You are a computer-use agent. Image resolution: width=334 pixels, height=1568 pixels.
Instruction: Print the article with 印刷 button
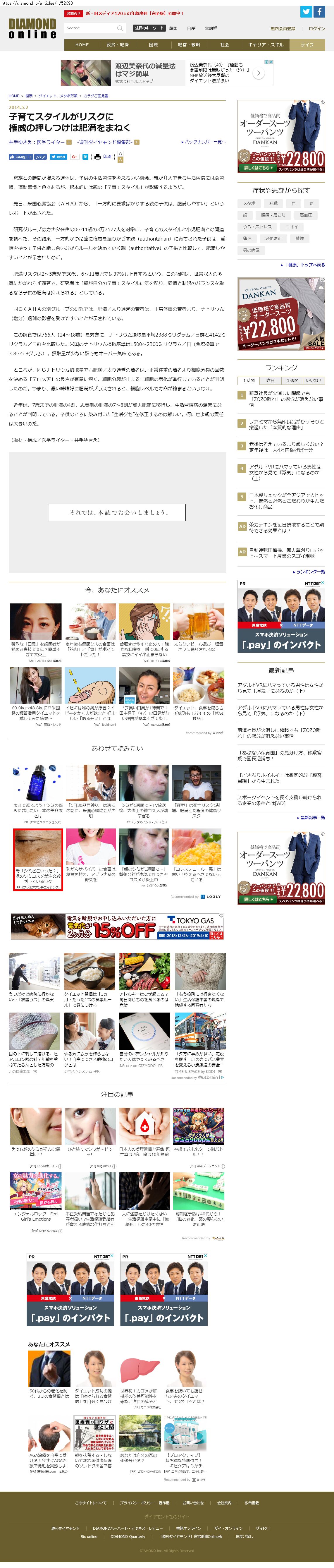tap(104, 157)
